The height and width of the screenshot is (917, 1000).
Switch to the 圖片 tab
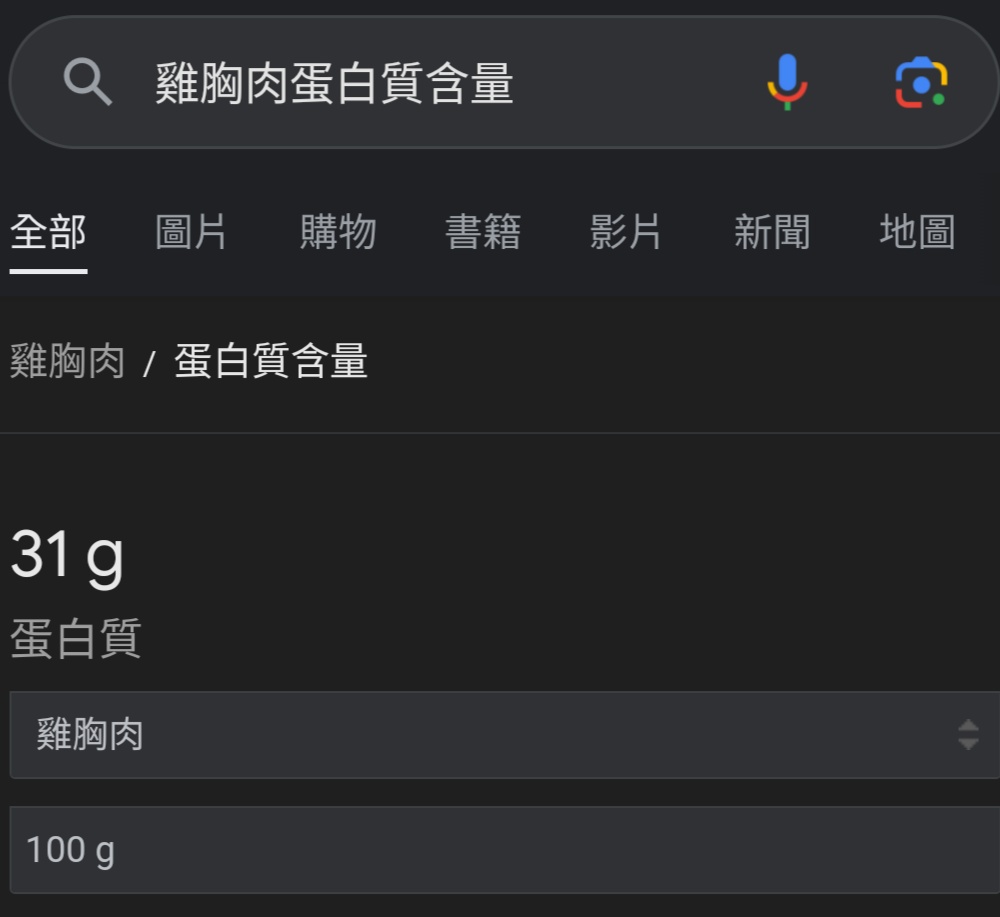click(191, 233)
